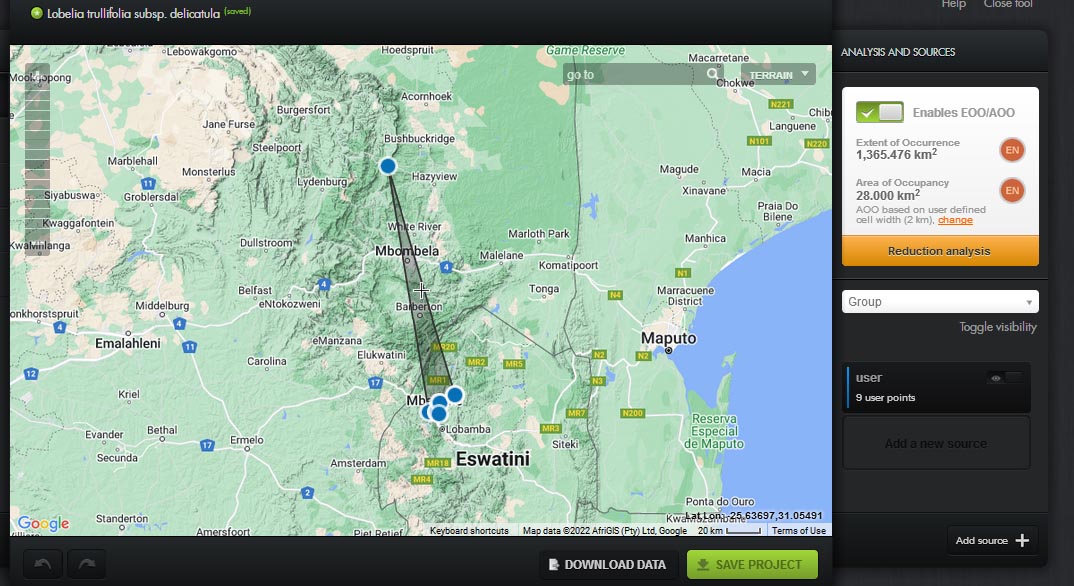Screen dimensions: 1074x586
Task: Open the TERRAIN map type dropdown
Action: [778, 75]
